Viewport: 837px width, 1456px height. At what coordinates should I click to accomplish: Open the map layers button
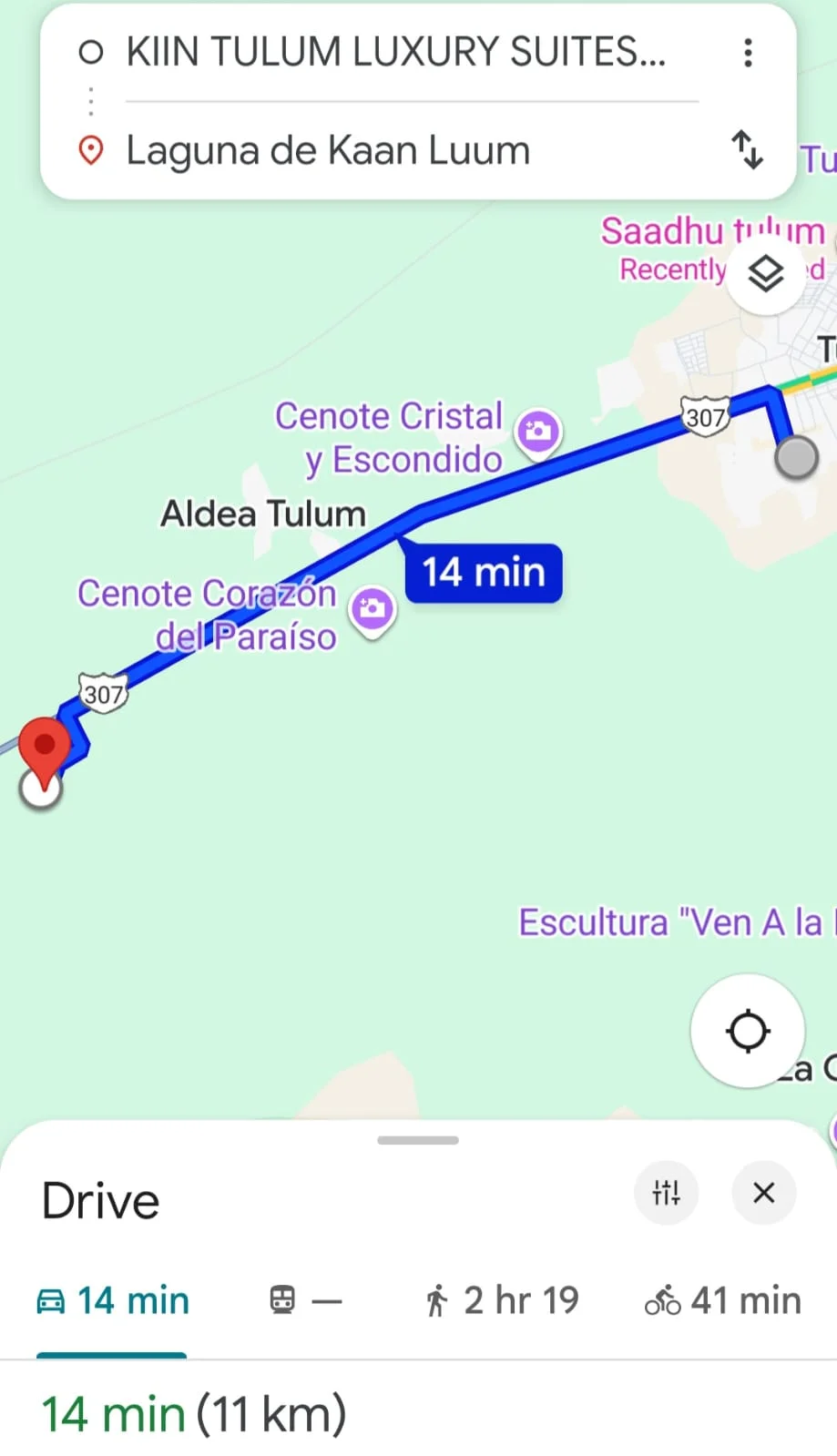765,273
